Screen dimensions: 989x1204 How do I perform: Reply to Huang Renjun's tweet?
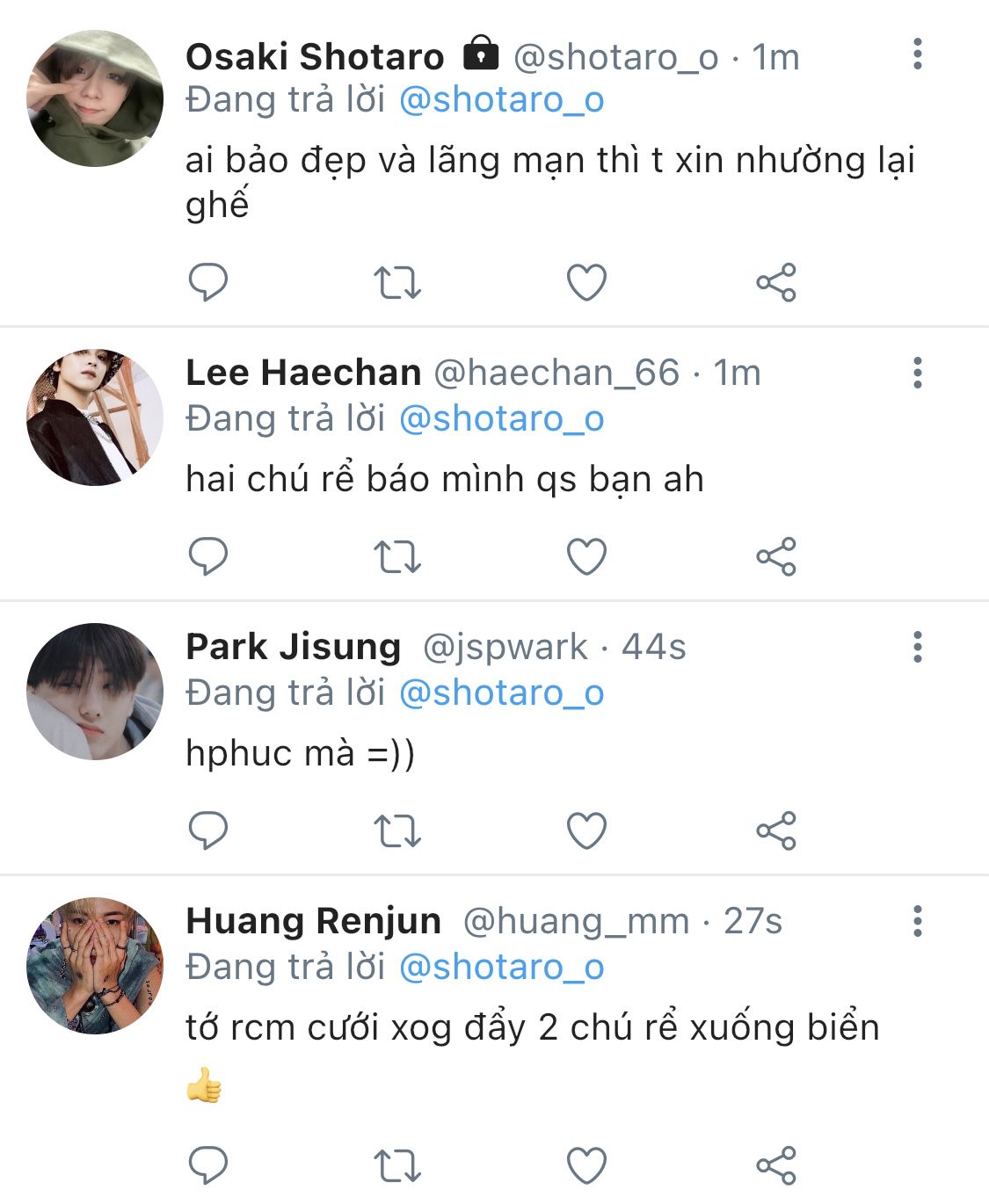point(208,1166)
